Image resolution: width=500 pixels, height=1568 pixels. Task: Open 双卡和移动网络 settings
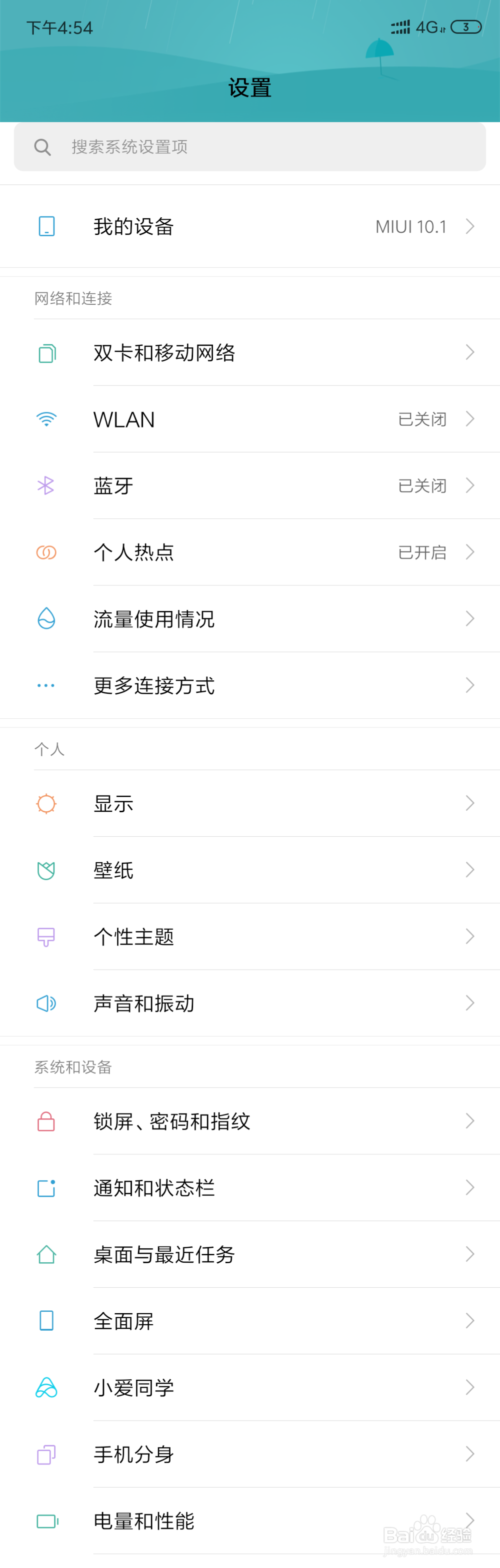click(x=249, y=353)
